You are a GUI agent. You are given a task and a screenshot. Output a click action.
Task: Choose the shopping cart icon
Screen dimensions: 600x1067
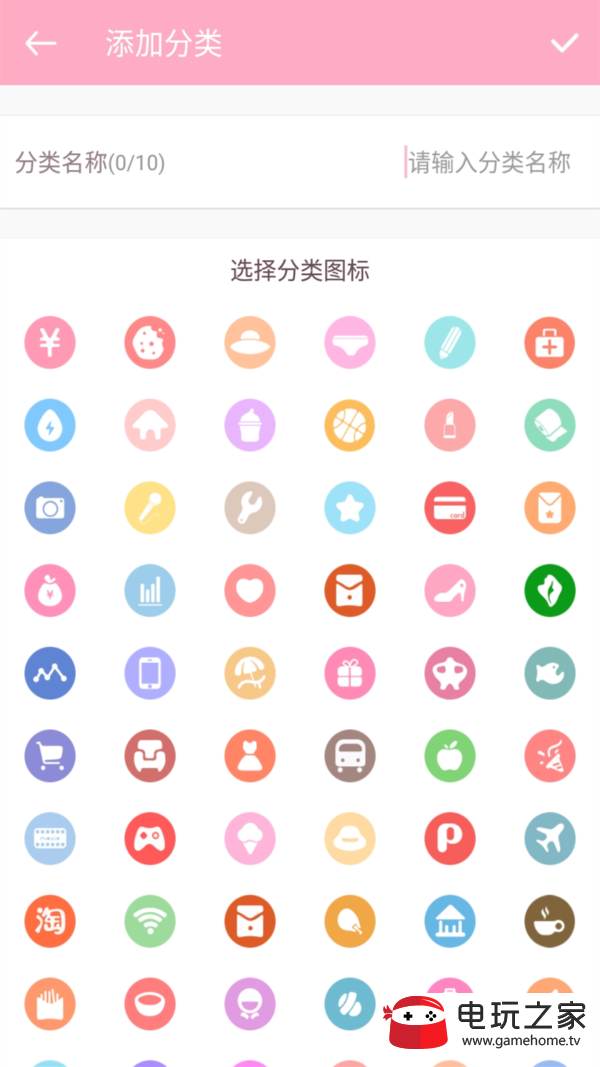[50, 755]
